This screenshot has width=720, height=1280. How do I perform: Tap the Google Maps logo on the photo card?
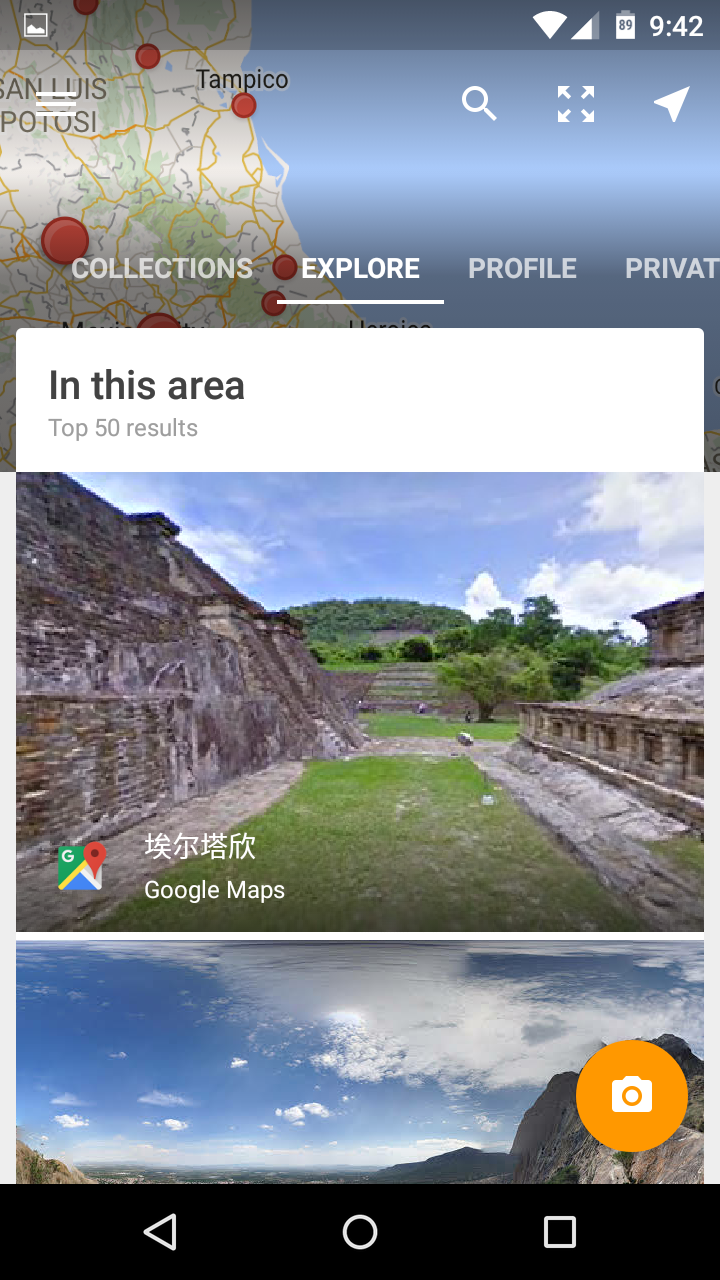click(x=80, y=866)
